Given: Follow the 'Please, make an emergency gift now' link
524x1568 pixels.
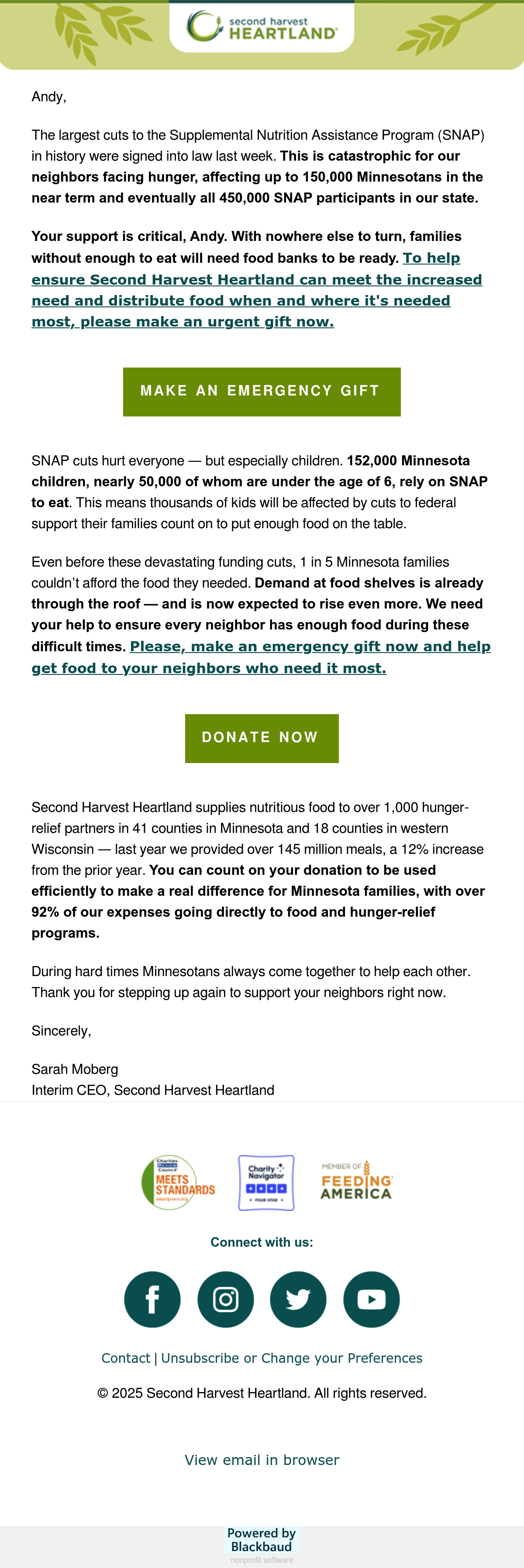Looking at the screenshot, I should [x=261, y=657].
